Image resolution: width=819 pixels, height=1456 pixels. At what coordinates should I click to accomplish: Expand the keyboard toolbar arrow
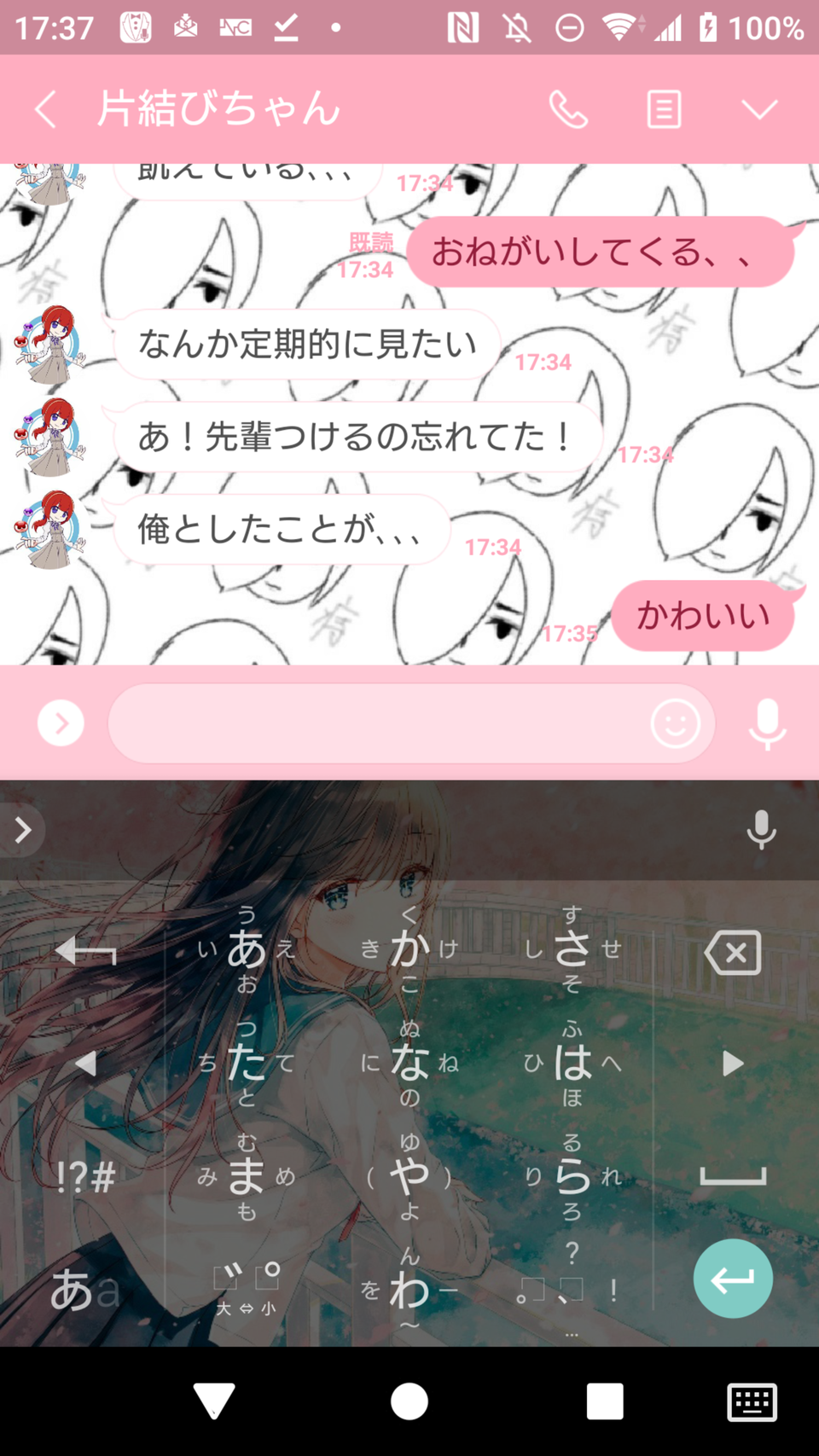(x=23, y=829)
